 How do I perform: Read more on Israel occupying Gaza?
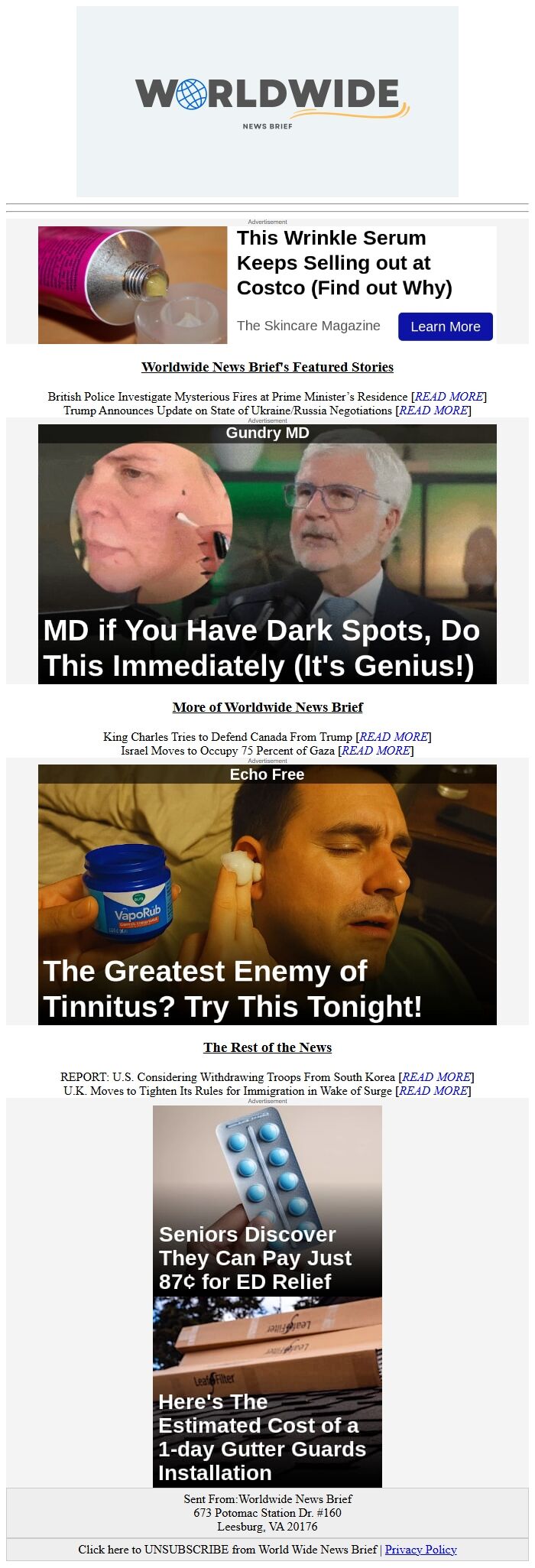[x=375, y=751]
